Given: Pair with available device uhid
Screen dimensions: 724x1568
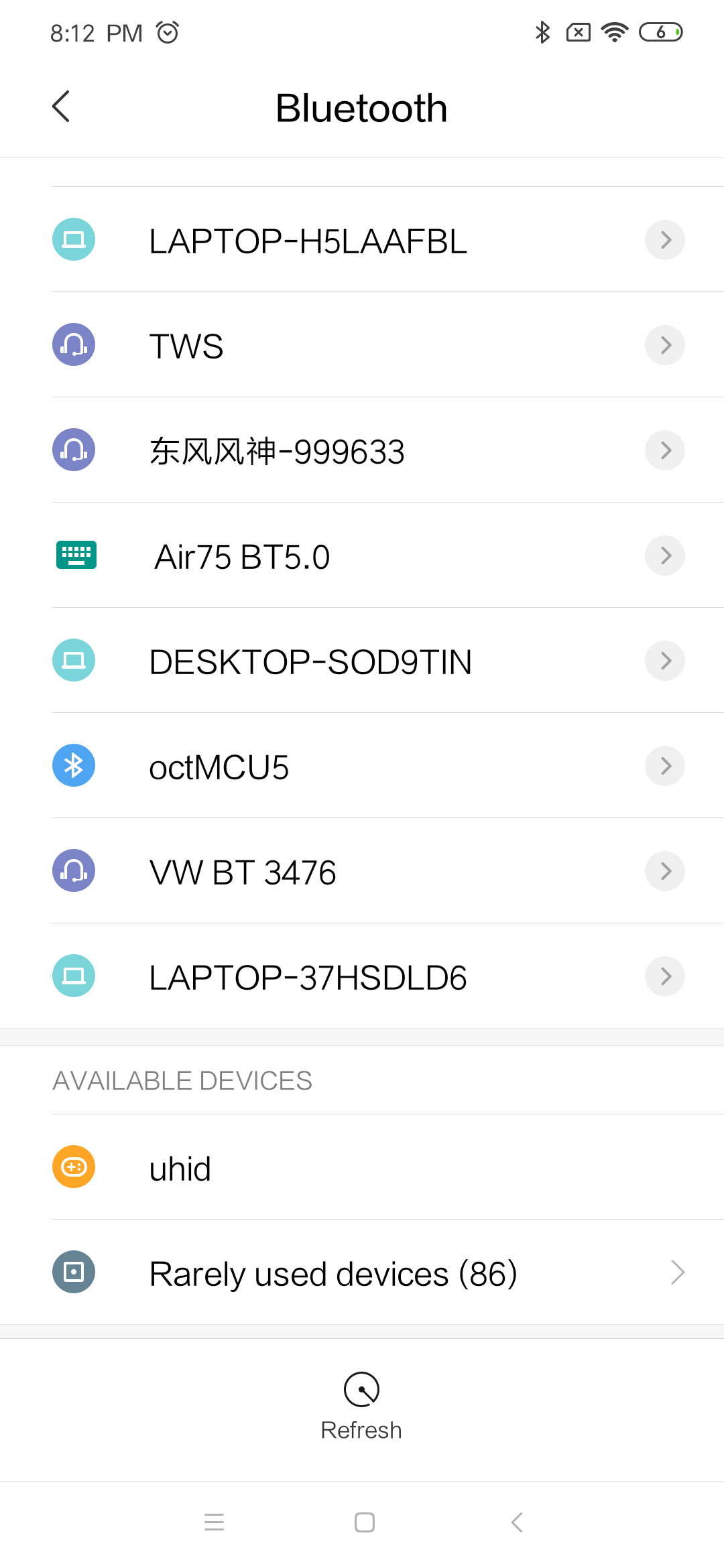Looking at the screenshot, I should tap(180, 1169).
